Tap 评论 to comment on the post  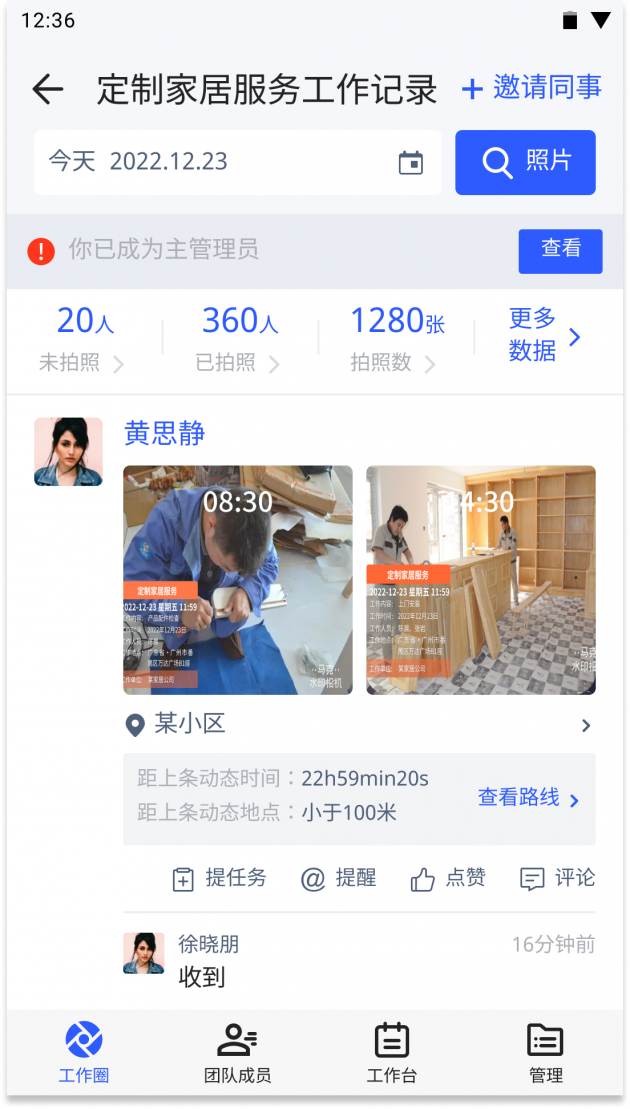pos(558,878)
